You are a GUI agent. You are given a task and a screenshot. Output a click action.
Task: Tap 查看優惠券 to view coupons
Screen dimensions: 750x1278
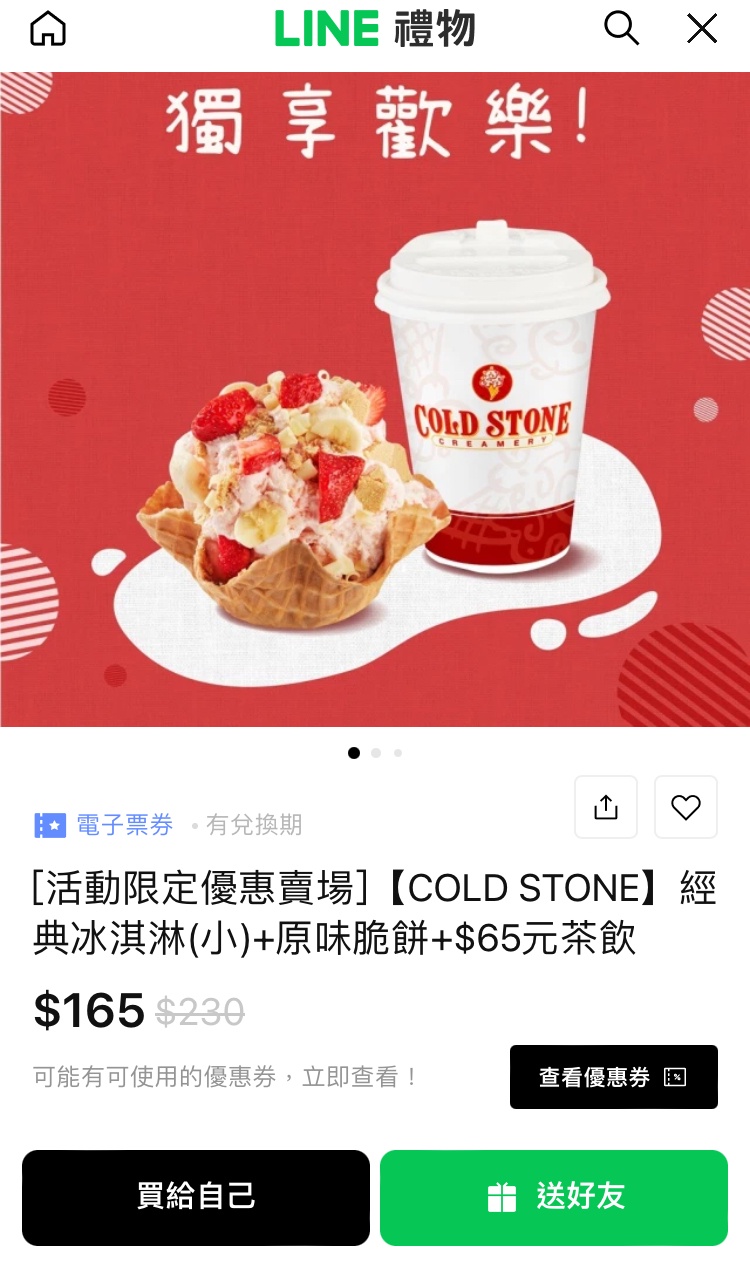[613, 1077]
